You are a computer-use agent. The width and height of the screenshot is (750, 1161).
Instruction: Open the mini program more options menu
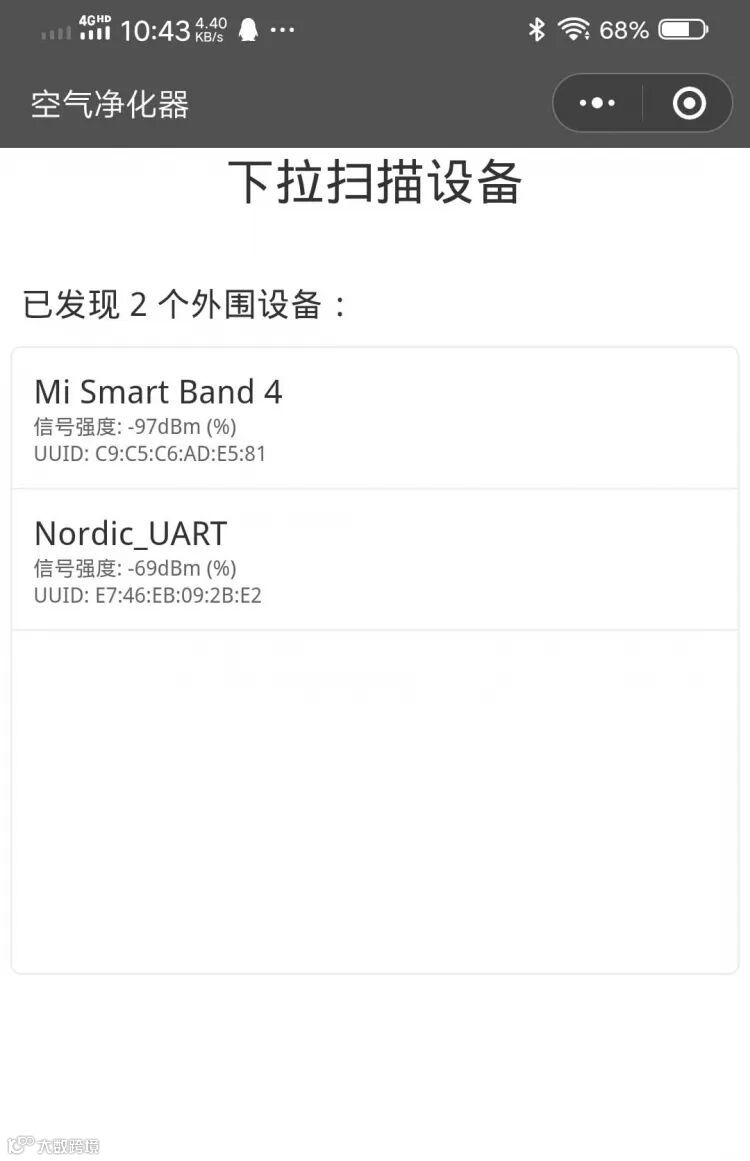597,103
